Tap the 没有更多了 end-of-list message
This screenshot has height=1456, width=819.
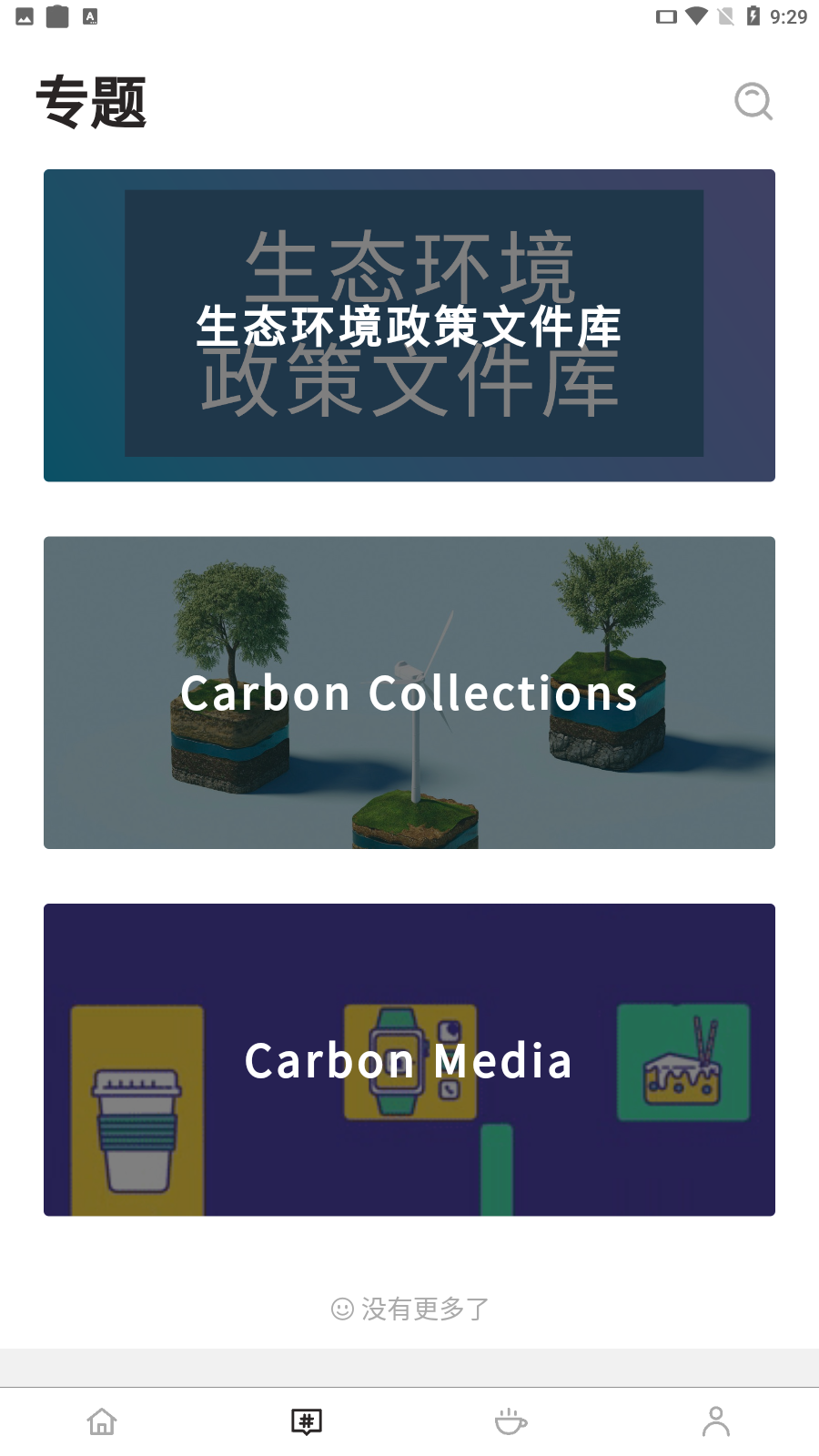pos(409,1308)
